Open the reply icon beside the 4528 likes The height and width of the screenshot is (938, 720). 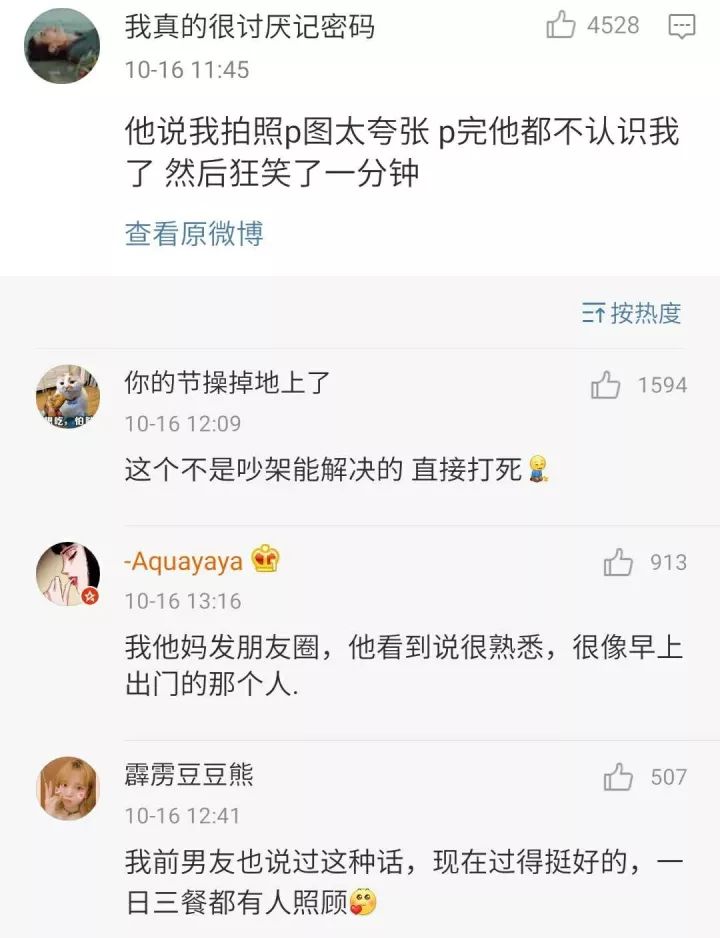tap(682, 27)
